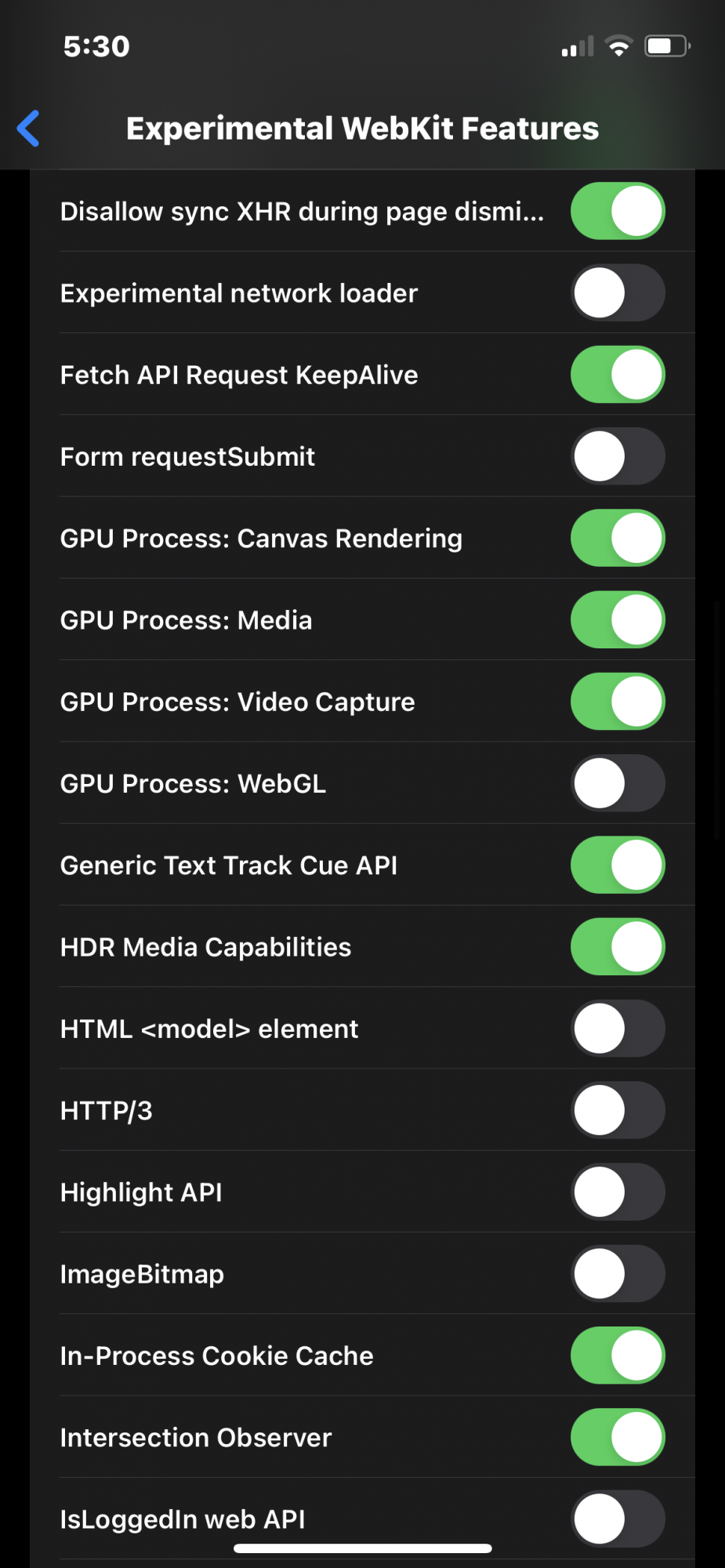Switch on ImageBitmap
Viewport: 725px width, 1568px height.
tap(618, 1274)
